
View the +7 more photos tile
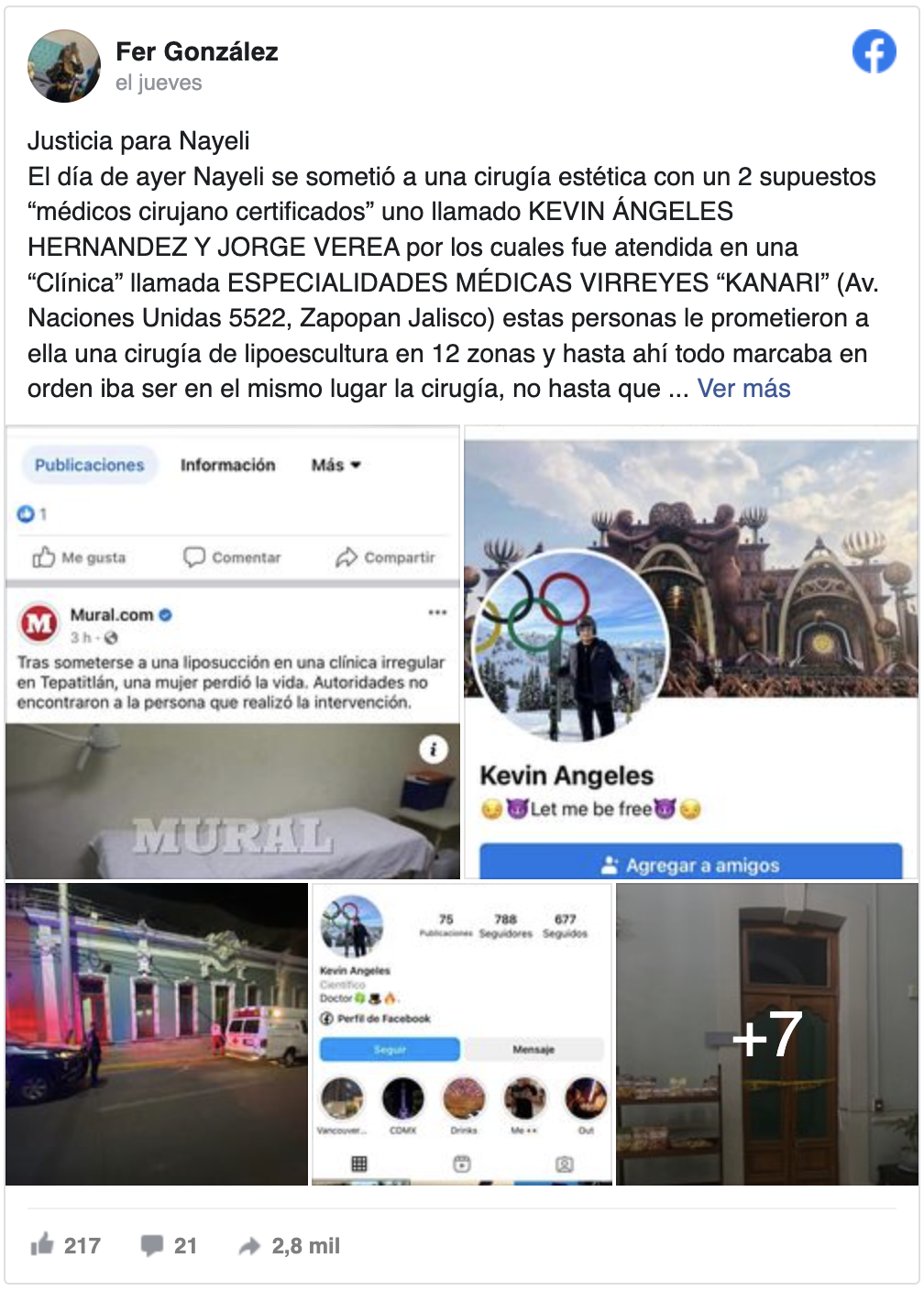click(x=767, y=1033)
